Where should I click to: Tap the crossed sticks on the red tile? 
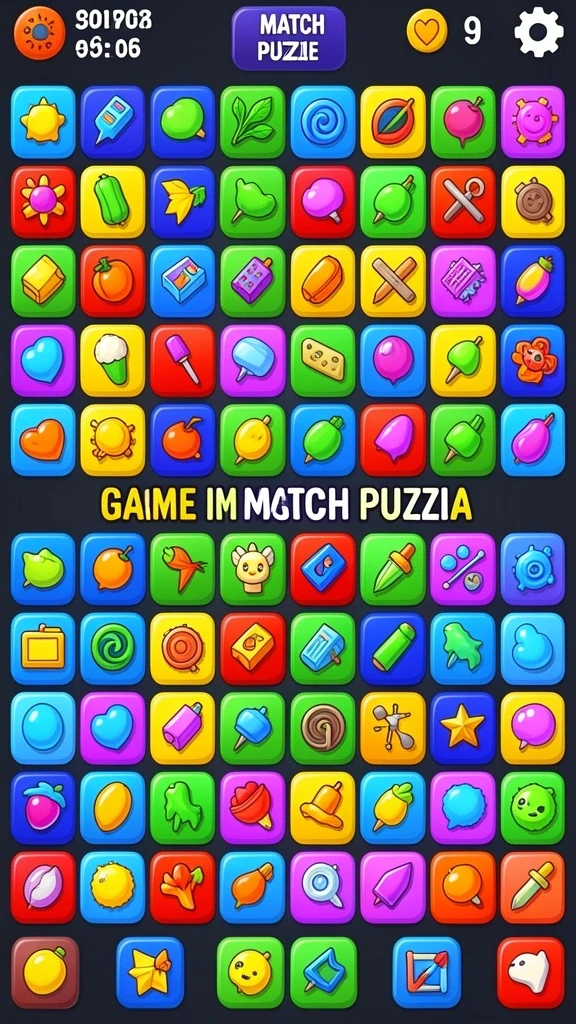point(463,202)
